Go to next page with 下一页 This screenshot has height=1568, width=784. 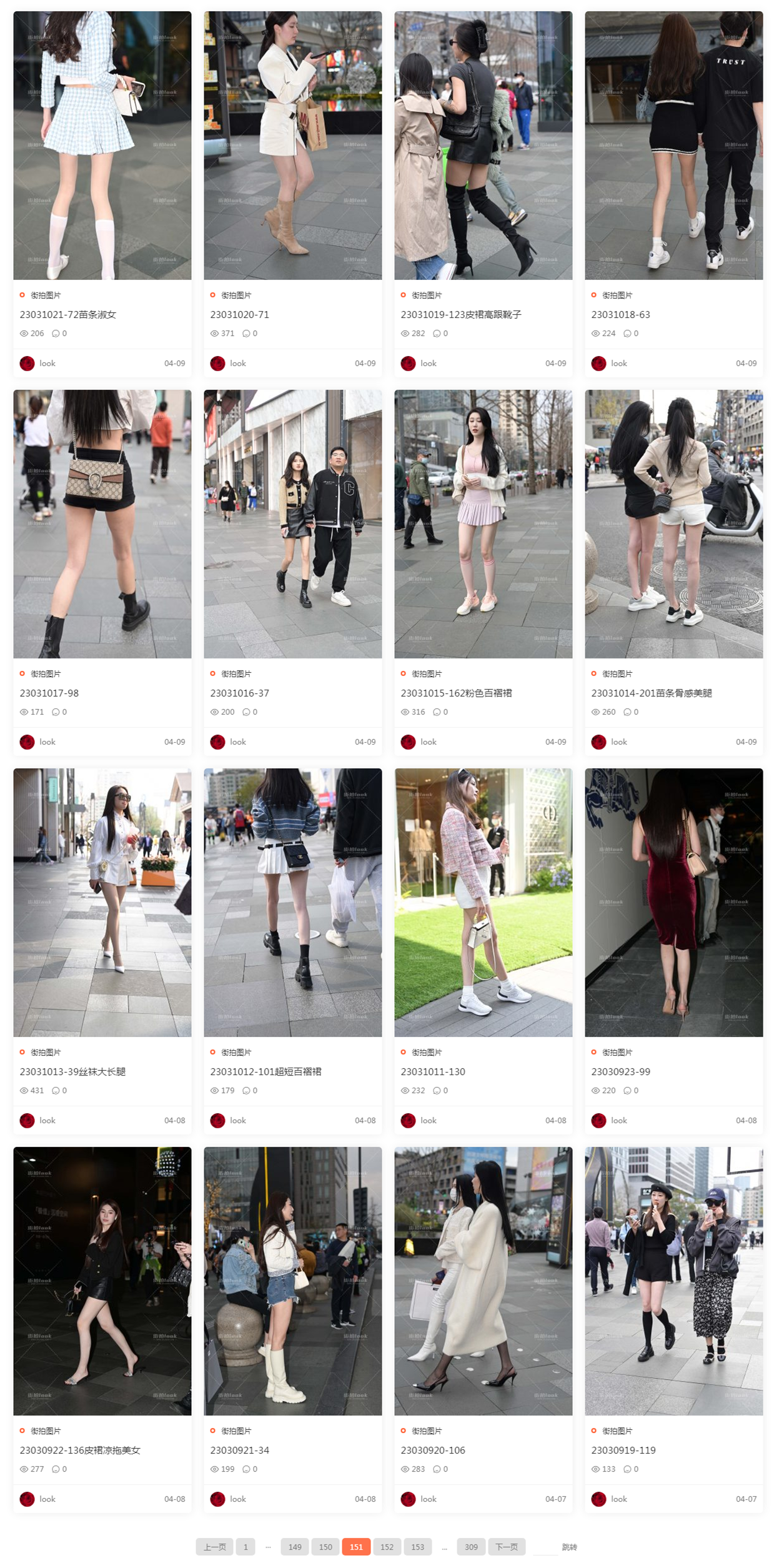click(506, 1547)
